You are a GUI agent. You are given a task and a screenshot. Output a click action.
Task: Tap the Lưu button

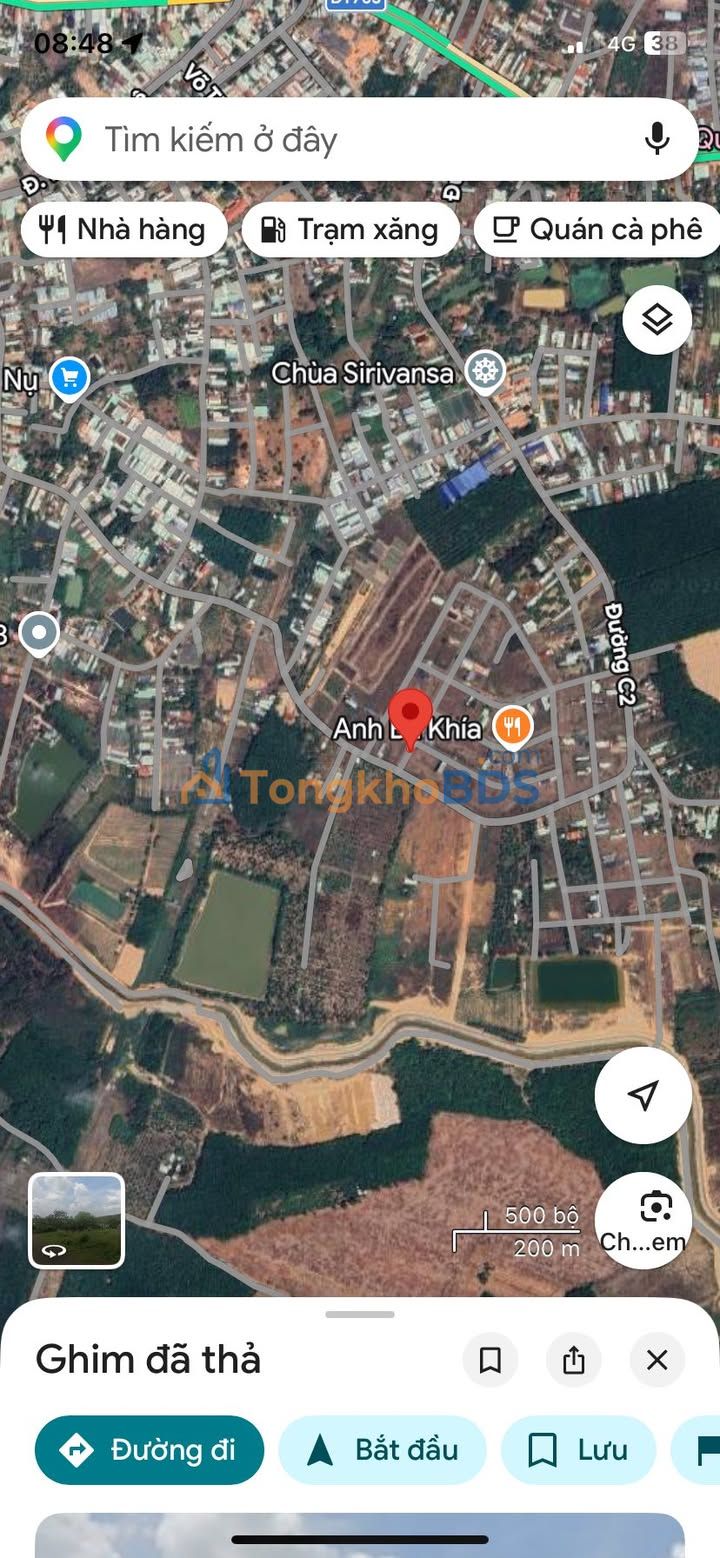(x=578, y=1450)
